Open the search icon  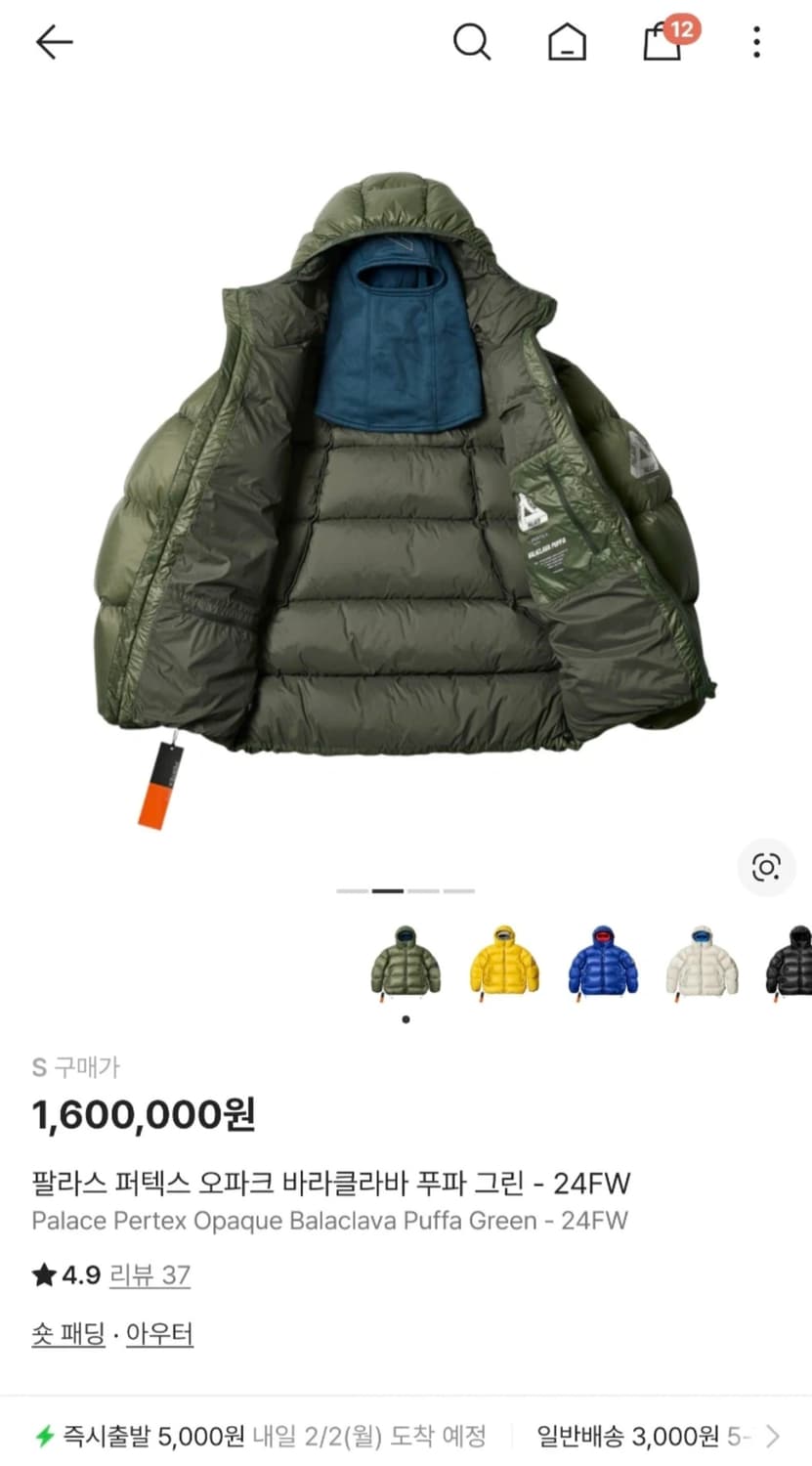tap(473, 42)
